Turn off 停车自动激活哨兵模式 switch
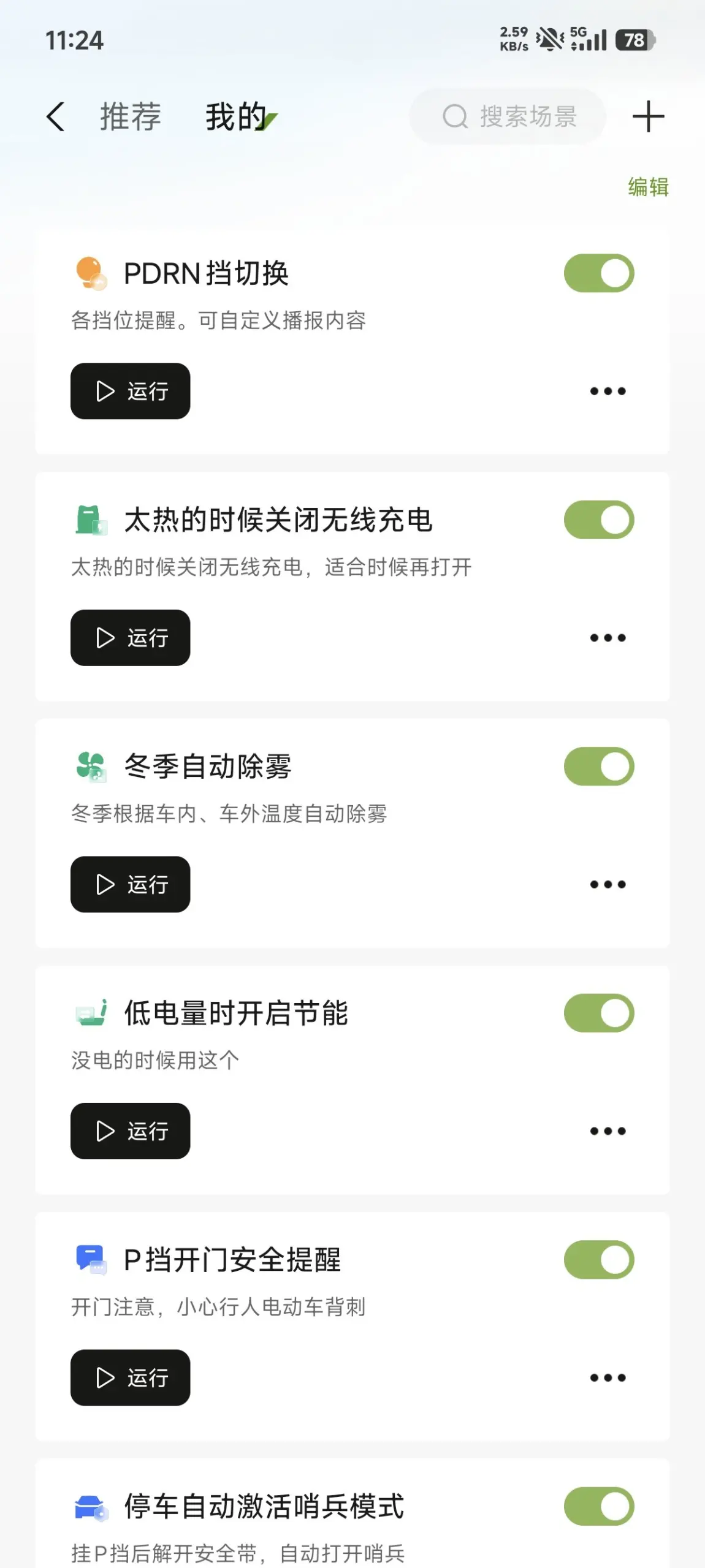This screenshot has width=705, height=1568. [x=599, y=1506]
